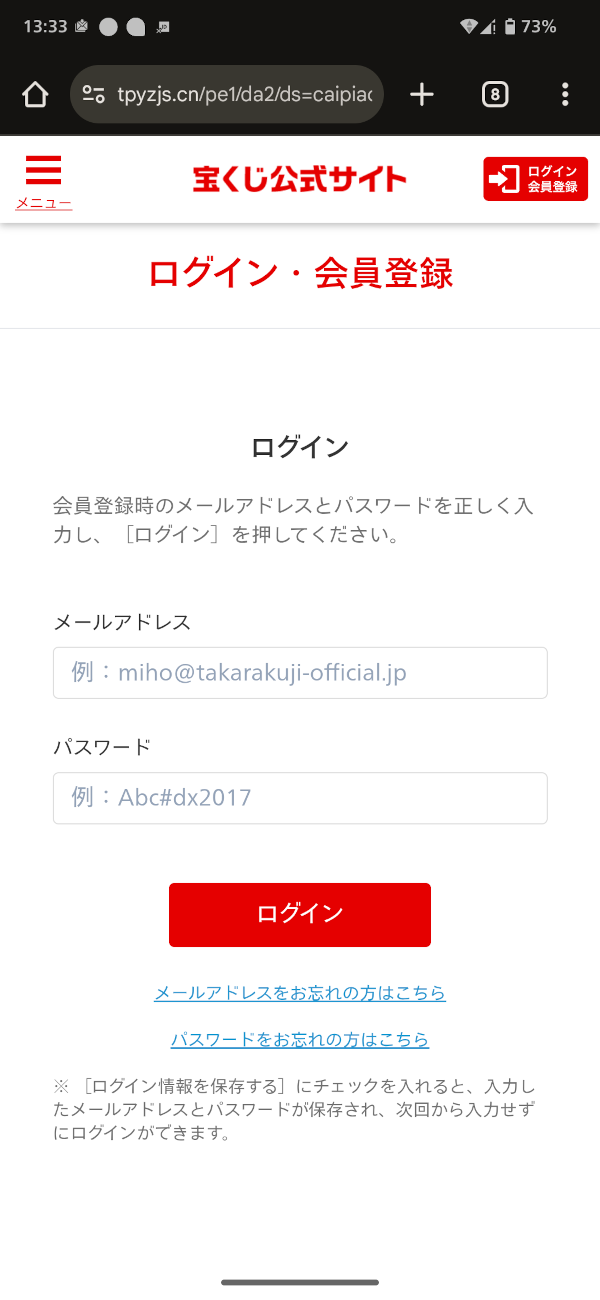The width and height of the screenshot is (600, 1300).
Task: Open the メニュー hamburger menu
Action: click(x=43, y=180)
